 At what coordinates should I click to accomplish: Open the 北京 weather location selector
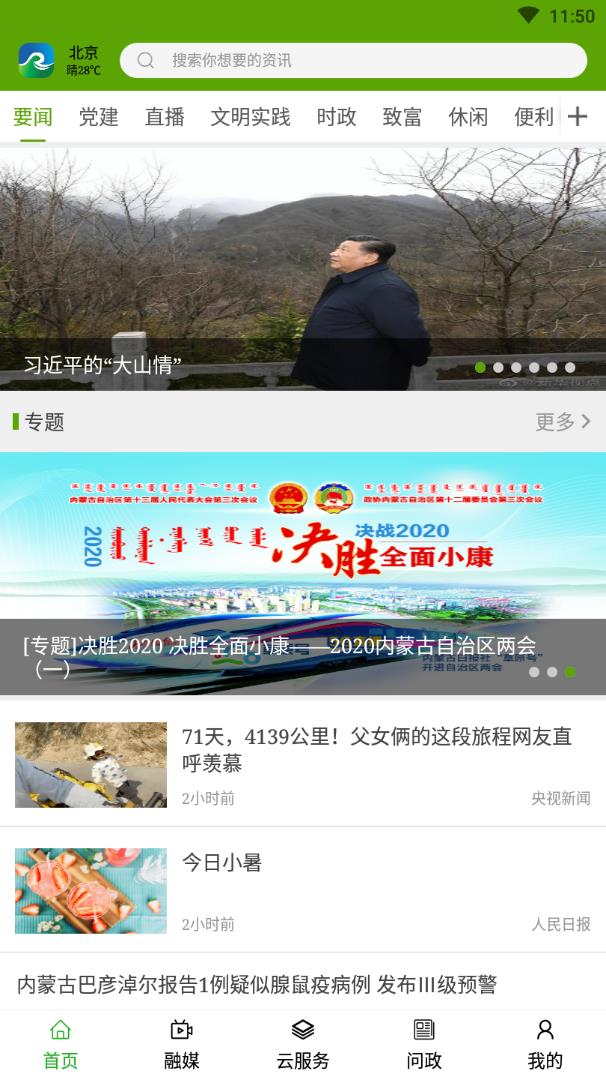coord(83,60)
